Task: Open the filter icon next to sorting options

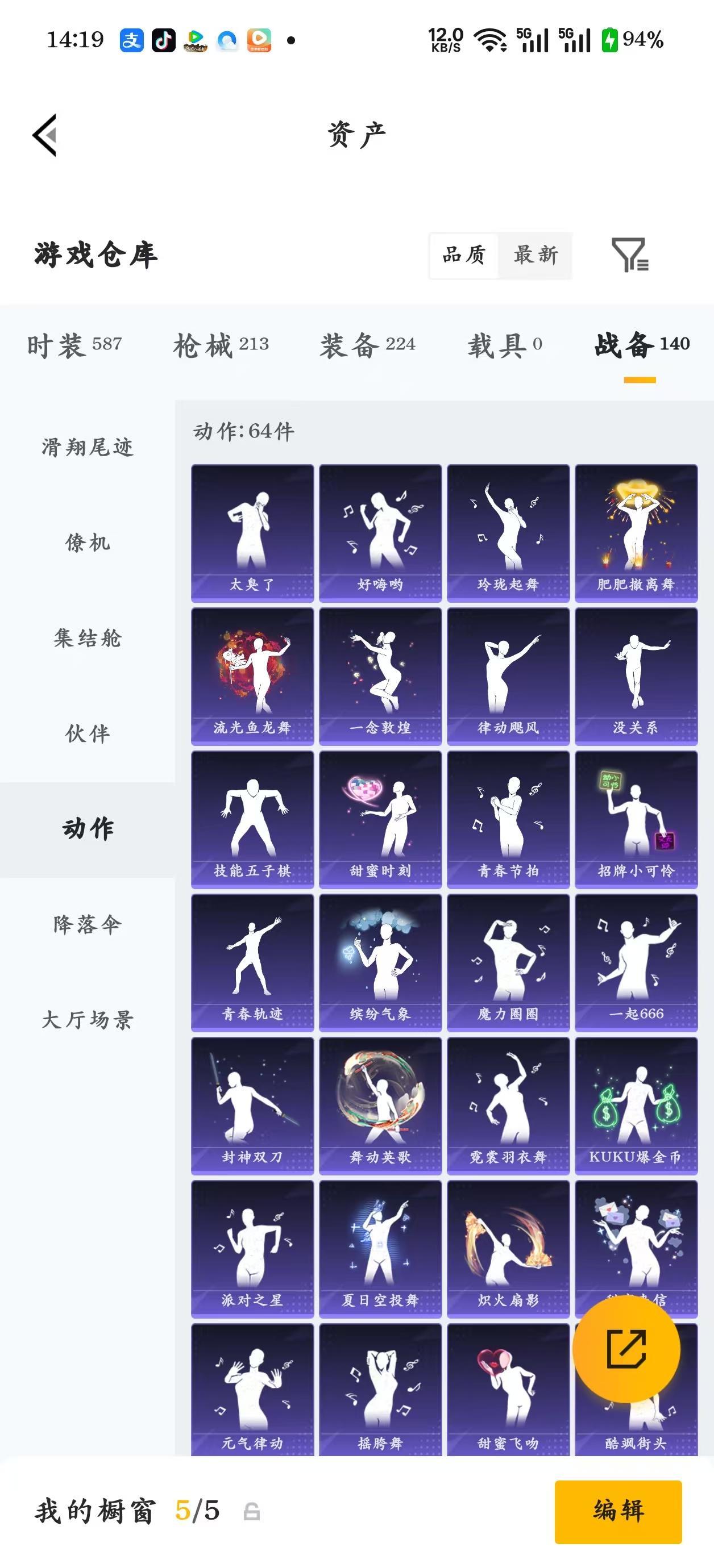Action: point(632,256)
